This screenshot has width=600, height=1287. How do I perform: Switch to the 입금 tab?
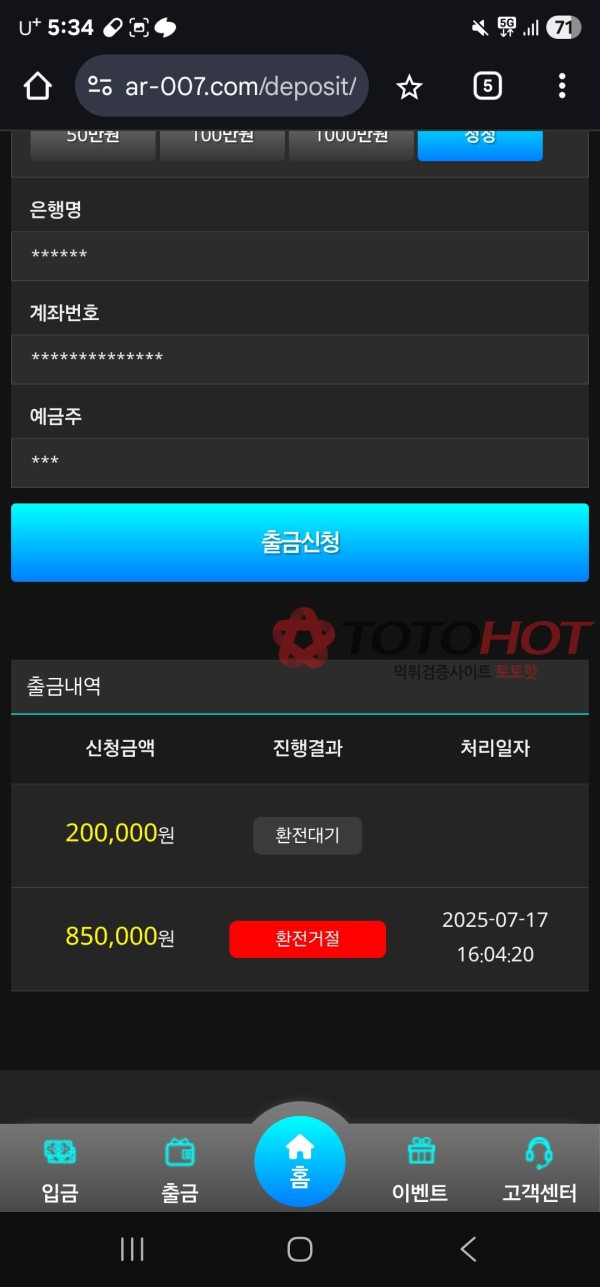[60, 1170]
